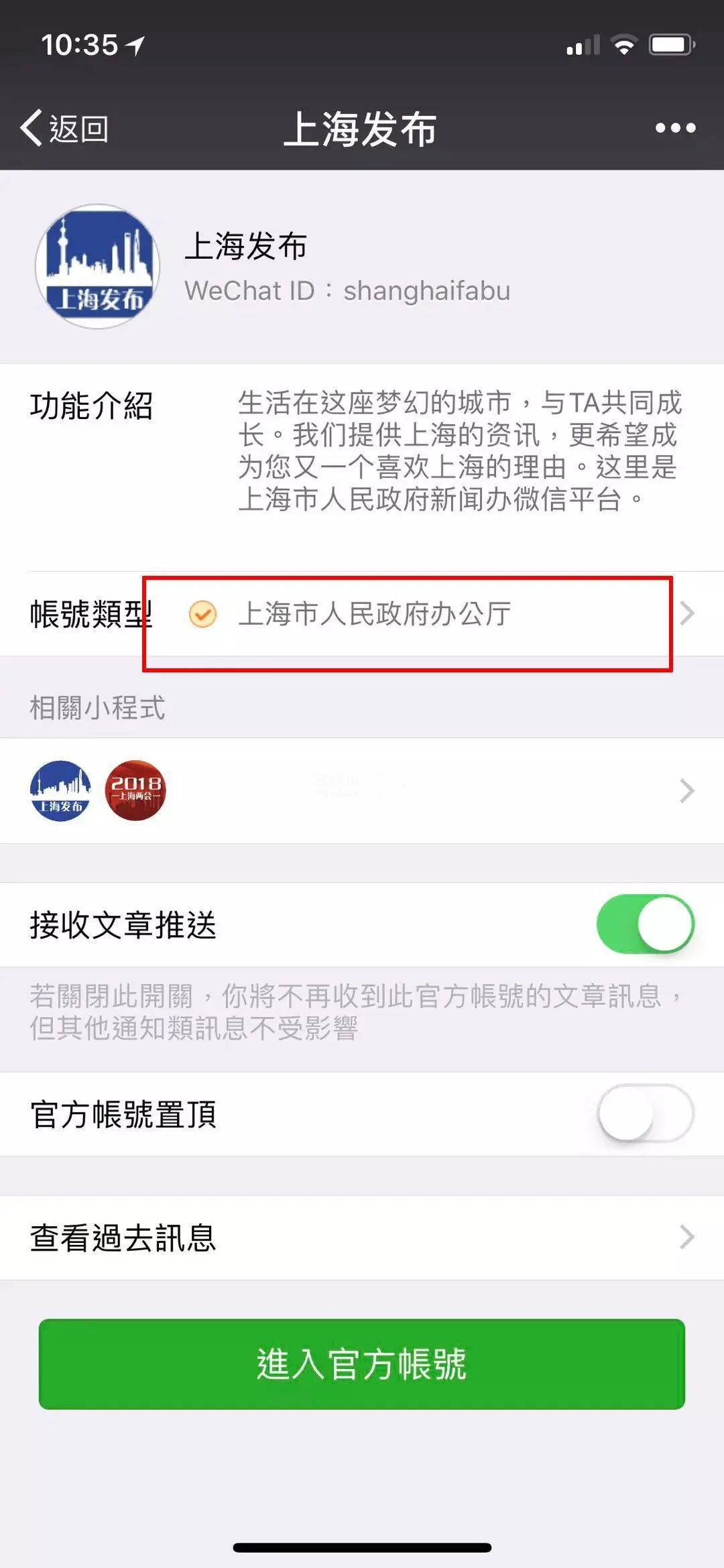724x1568 pixels.
Task: Open the three-dot overflow menu
Action: (675, 127)
